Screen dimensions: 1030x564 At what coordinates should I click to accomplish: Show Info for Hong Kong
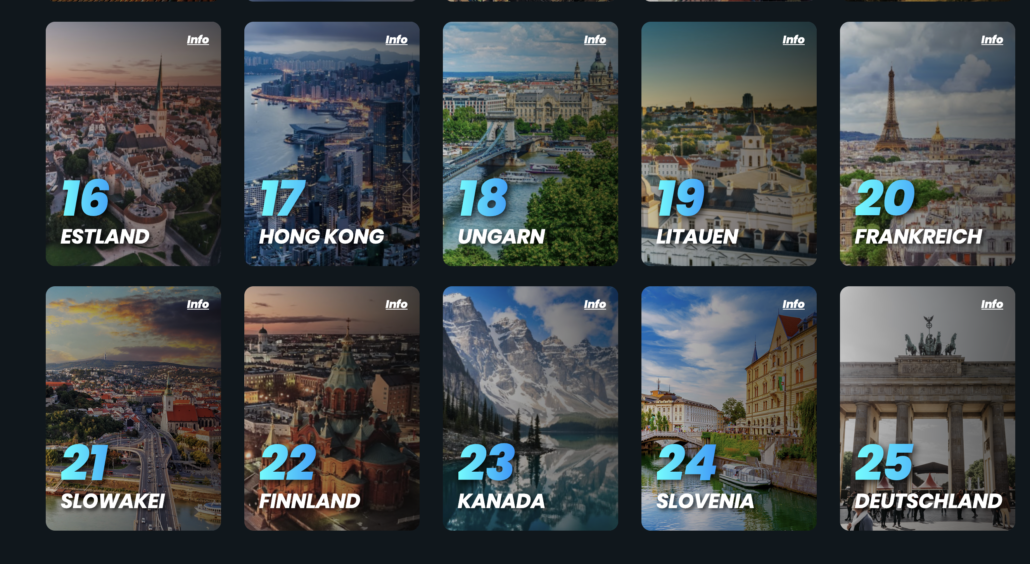[x=397, y=40]
